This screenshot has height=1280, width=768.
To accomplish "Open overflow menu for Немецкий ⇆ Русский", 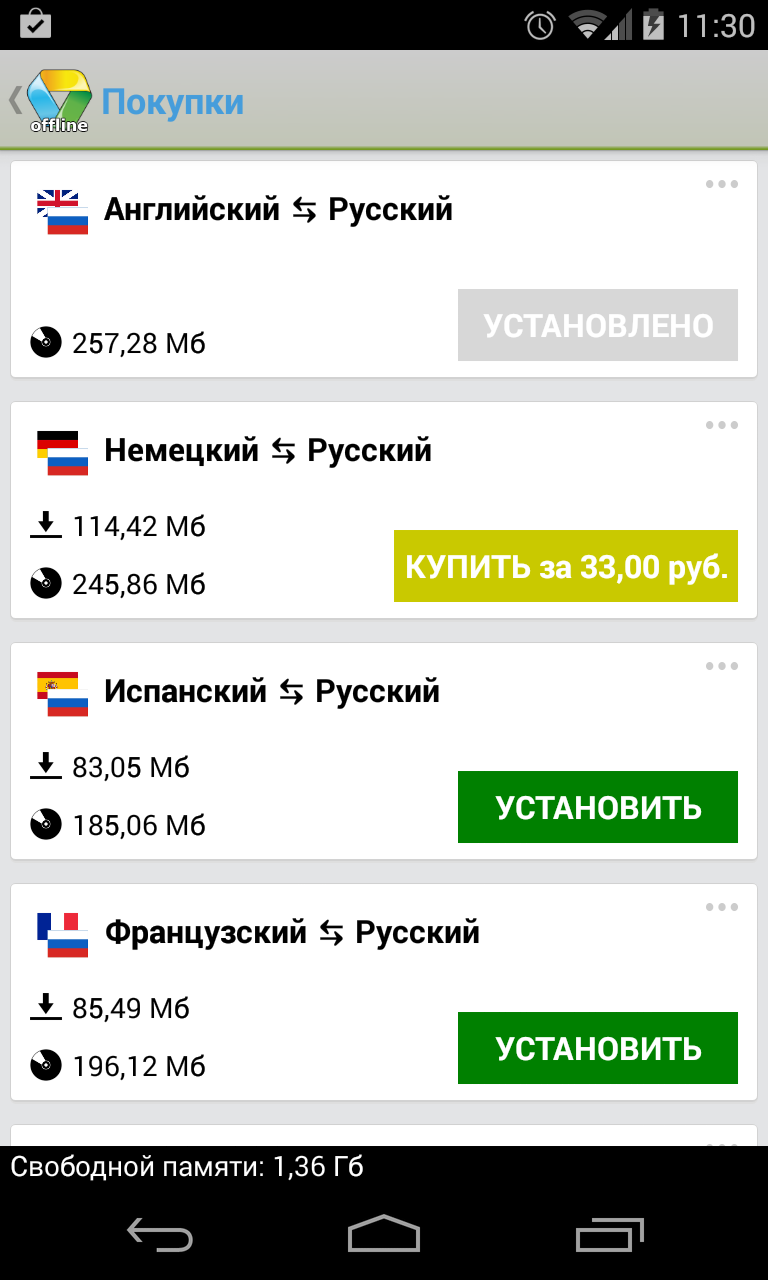I will [721, 425].
